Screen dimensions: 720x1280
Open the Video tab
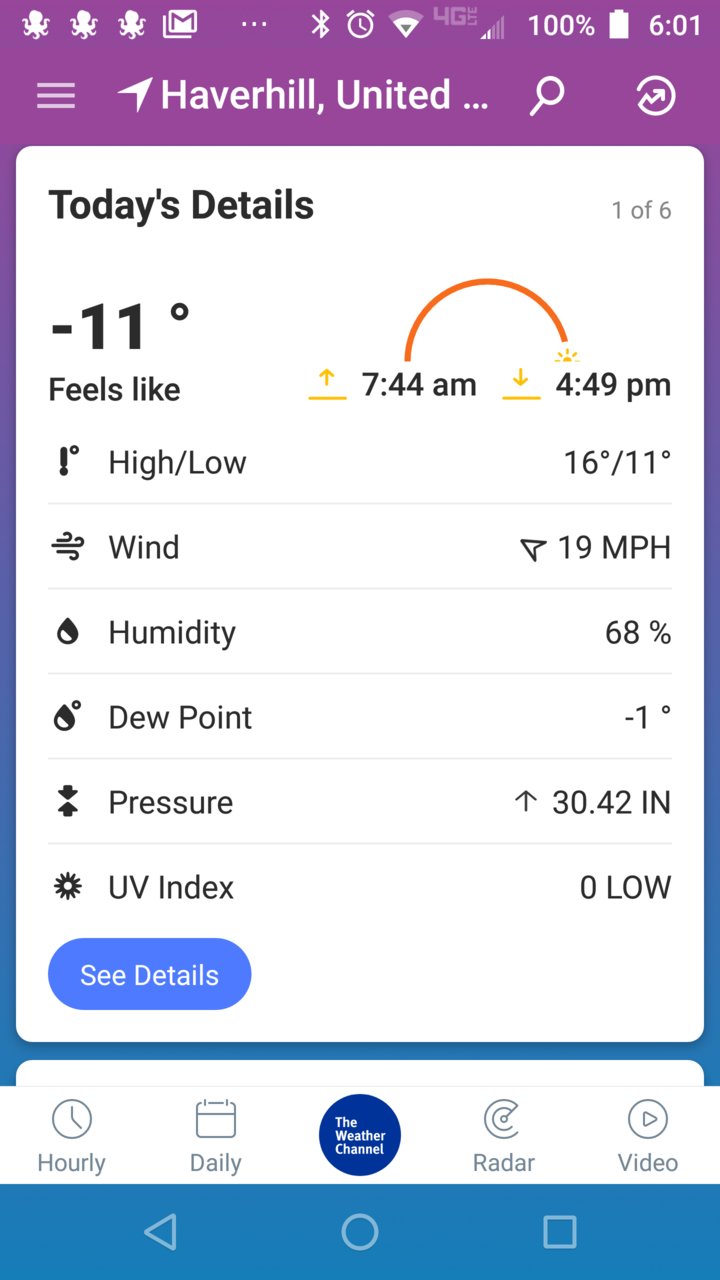pyautogui.click(x=648, y=1136)
